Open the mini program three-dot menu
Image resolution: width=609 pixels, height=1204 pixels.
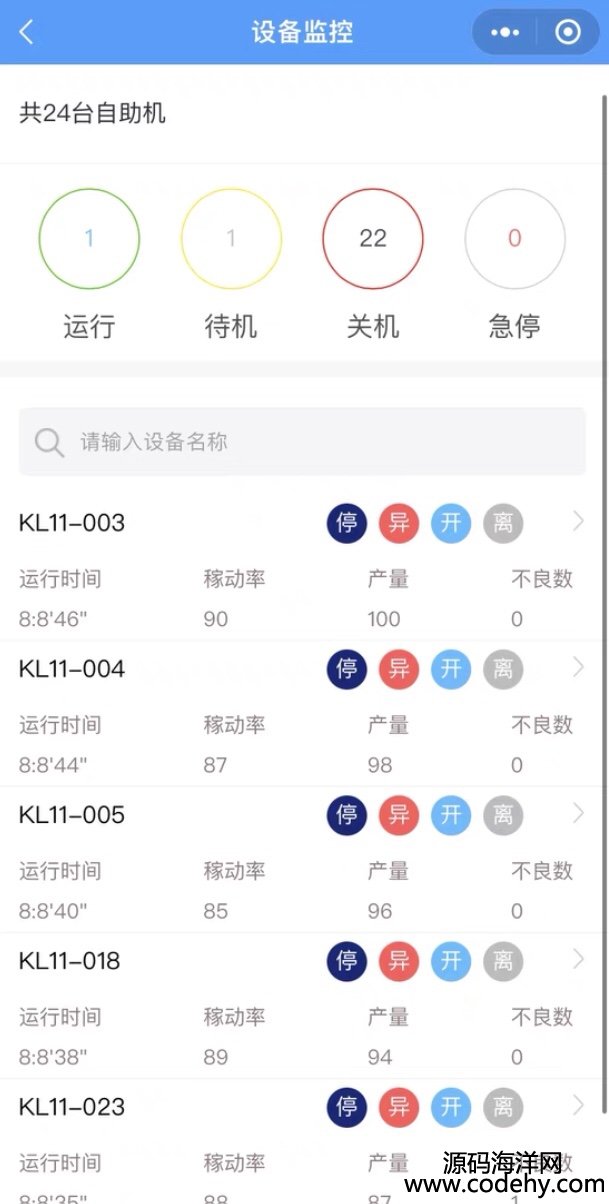tap(506, 32)
